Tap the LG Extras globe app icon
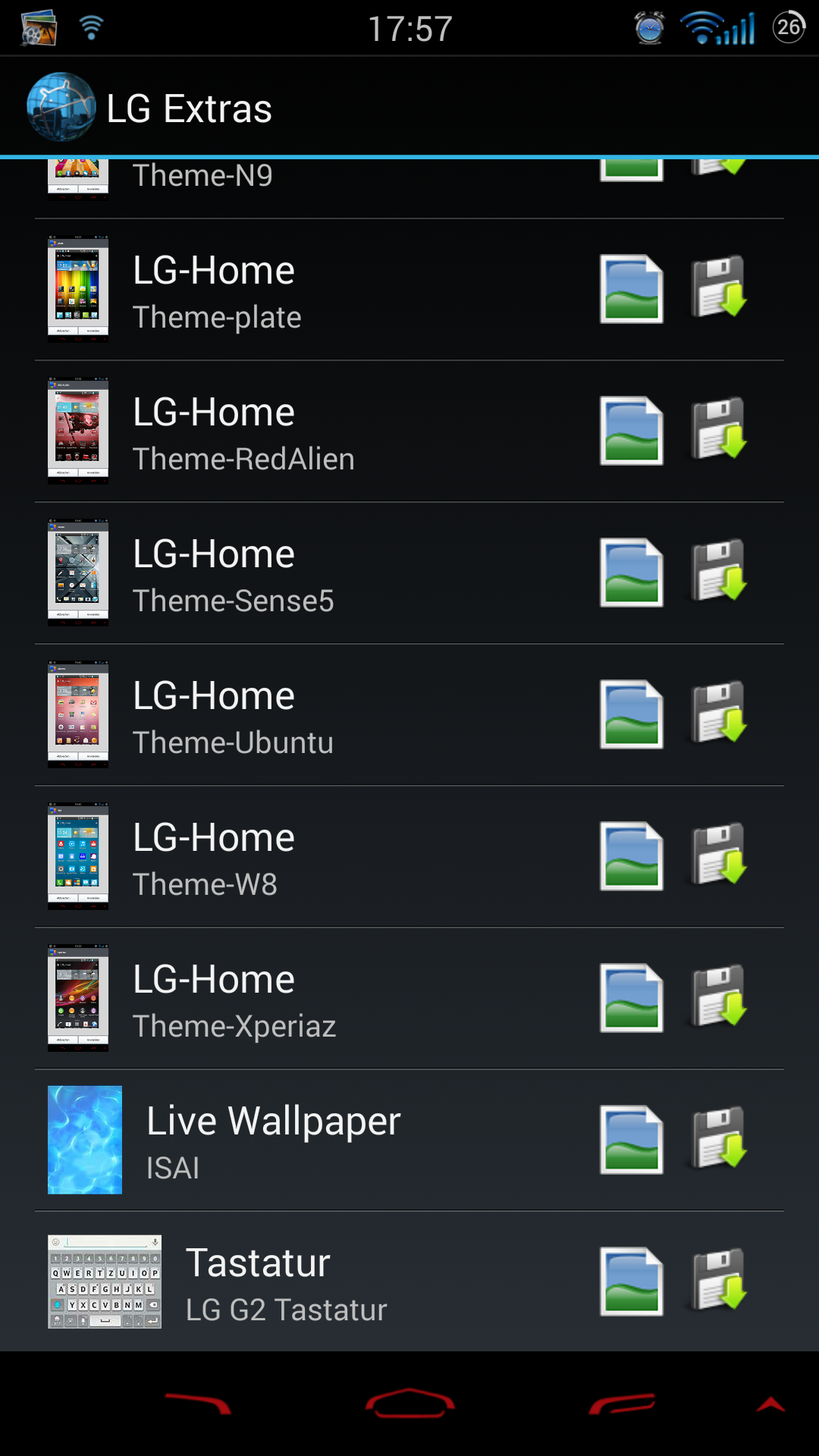819x1456 pixels. coord(61,107)
